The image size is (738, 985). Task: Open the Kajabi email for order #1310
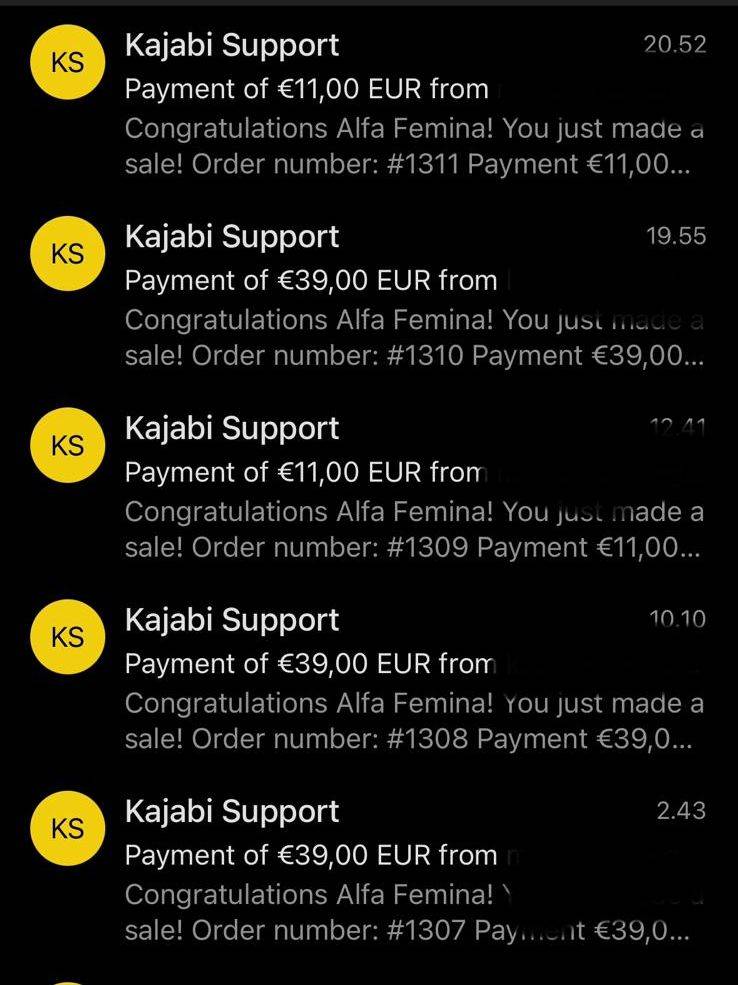pyautogui.click(x=369, y=296)
